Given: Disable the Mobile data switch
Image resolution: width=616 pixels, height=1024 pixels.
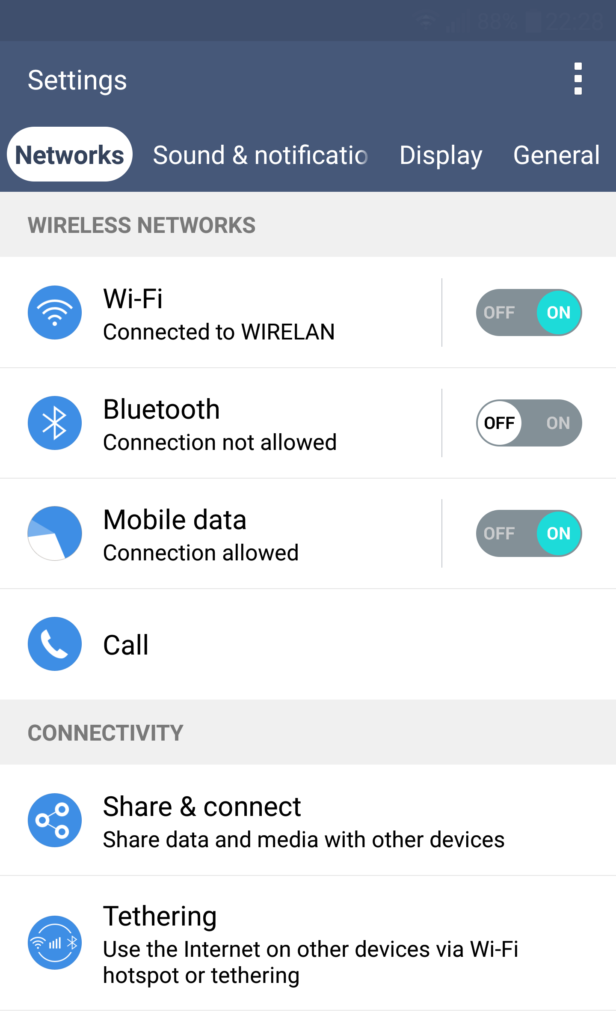Looking at the screenshot, I should (528, 533).
